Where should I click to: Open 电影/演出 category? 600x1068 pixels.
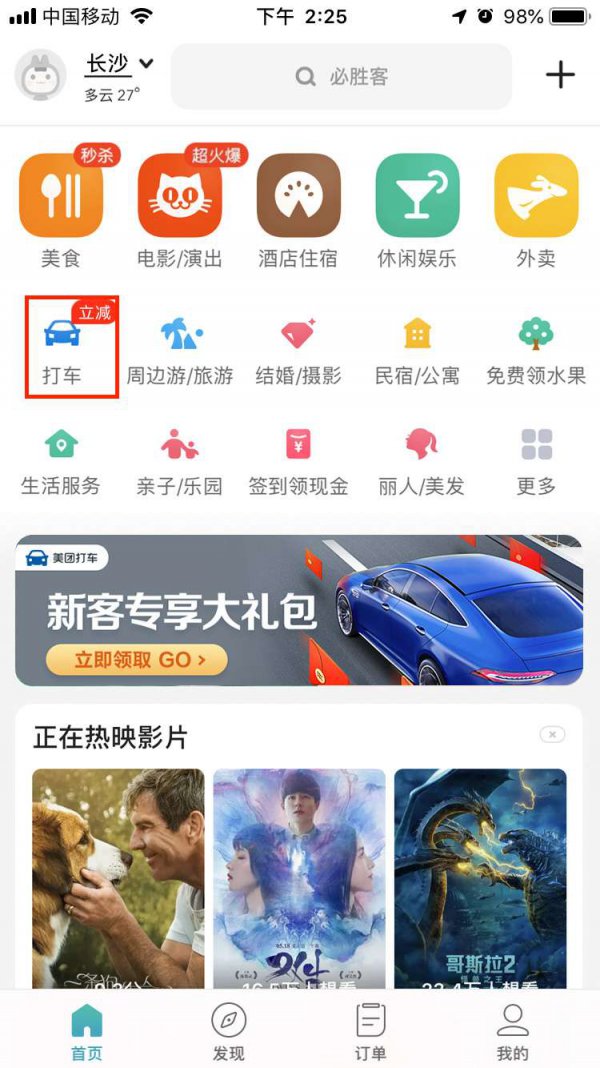[180, 210]
